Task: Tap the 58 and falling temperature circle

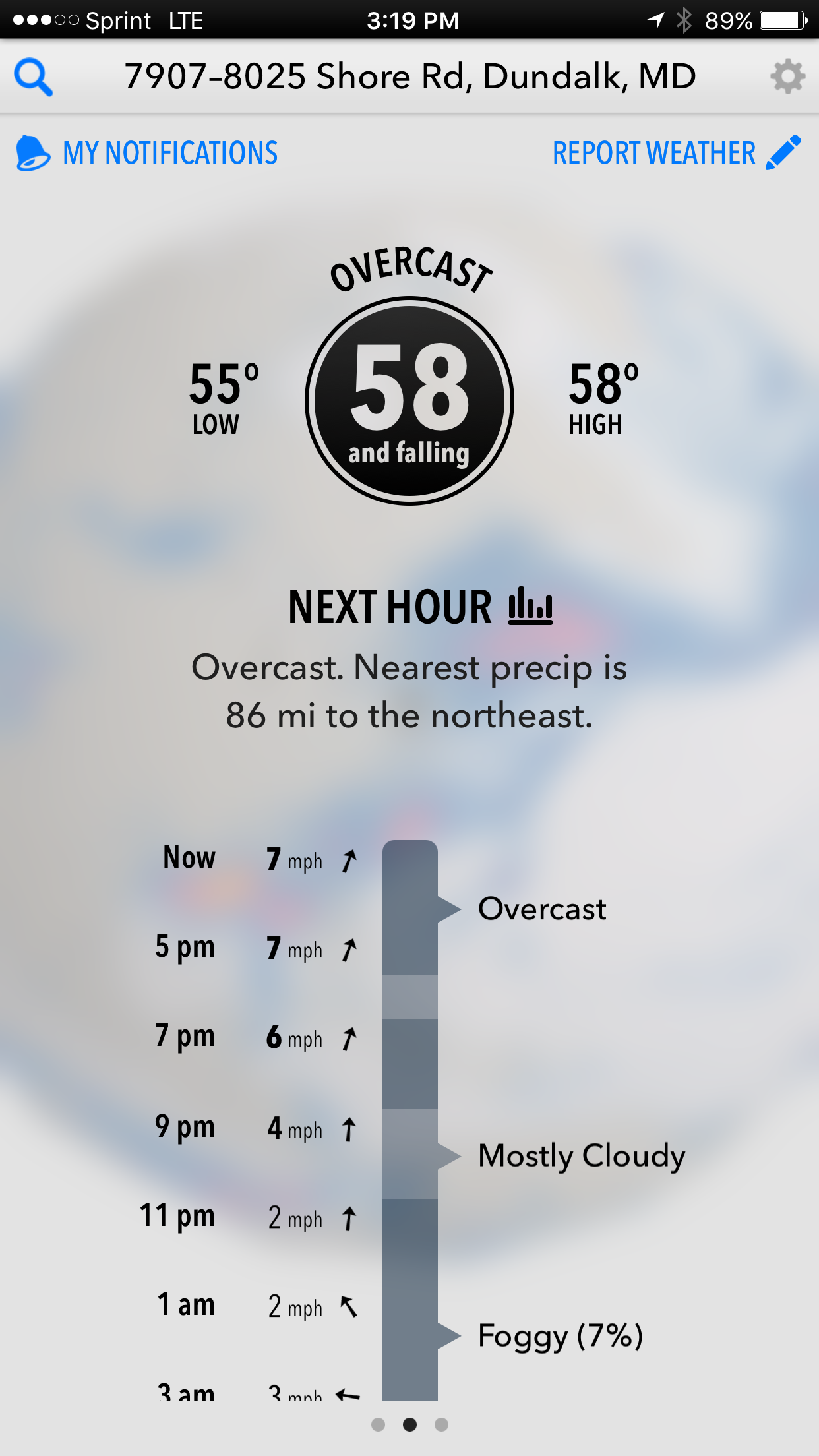Action: click(x=409, y=401)
